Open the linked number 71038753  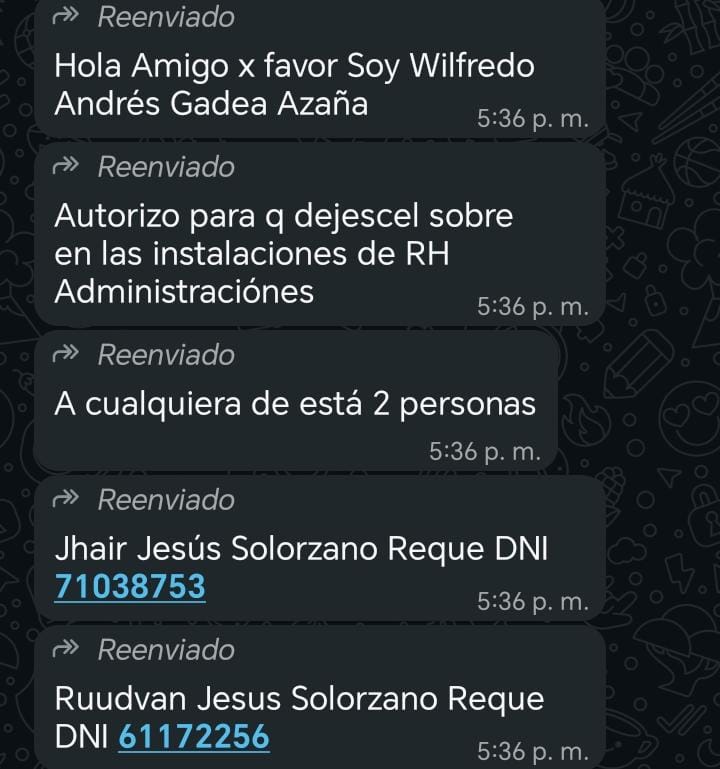tap(130, 587)
